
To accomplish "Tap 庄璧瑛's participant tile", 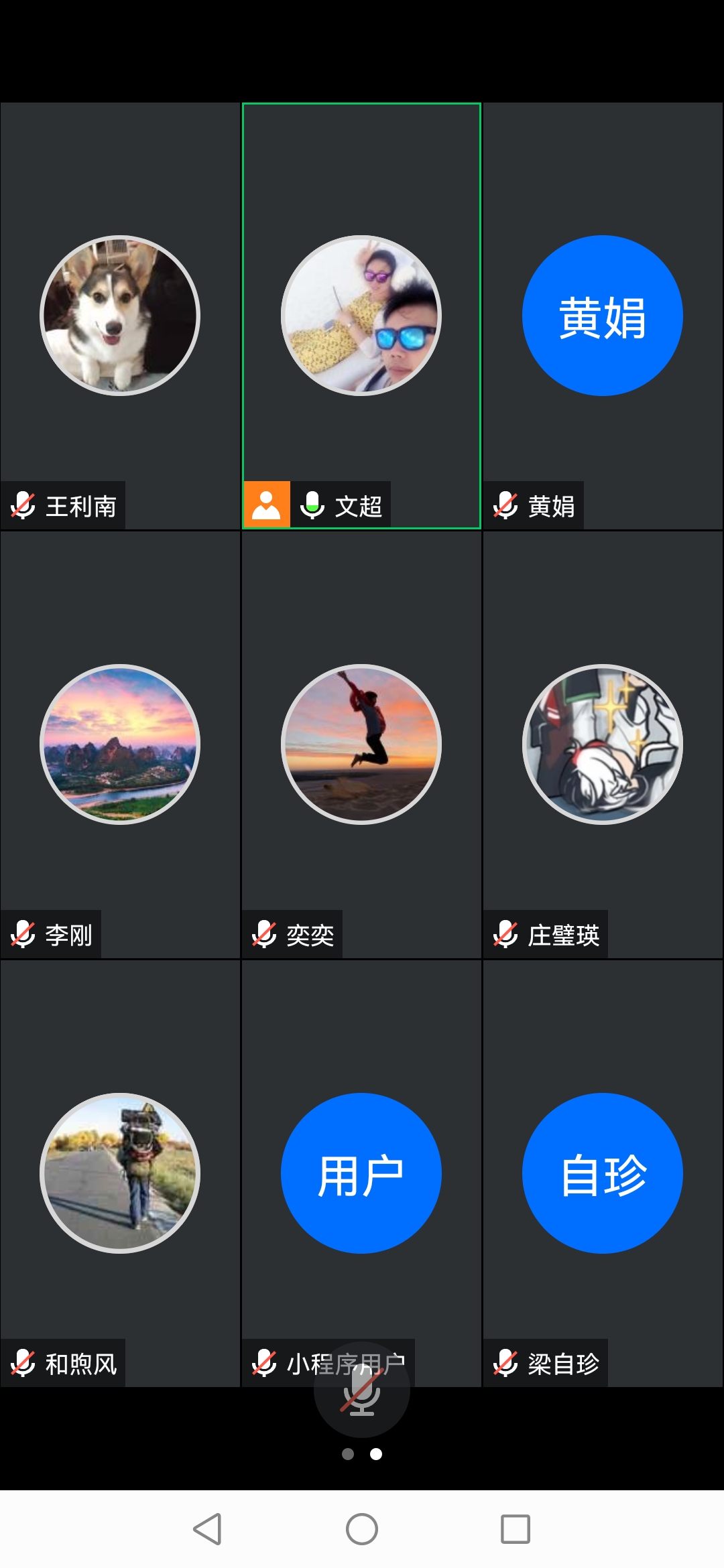I will (x=603, y=744).
